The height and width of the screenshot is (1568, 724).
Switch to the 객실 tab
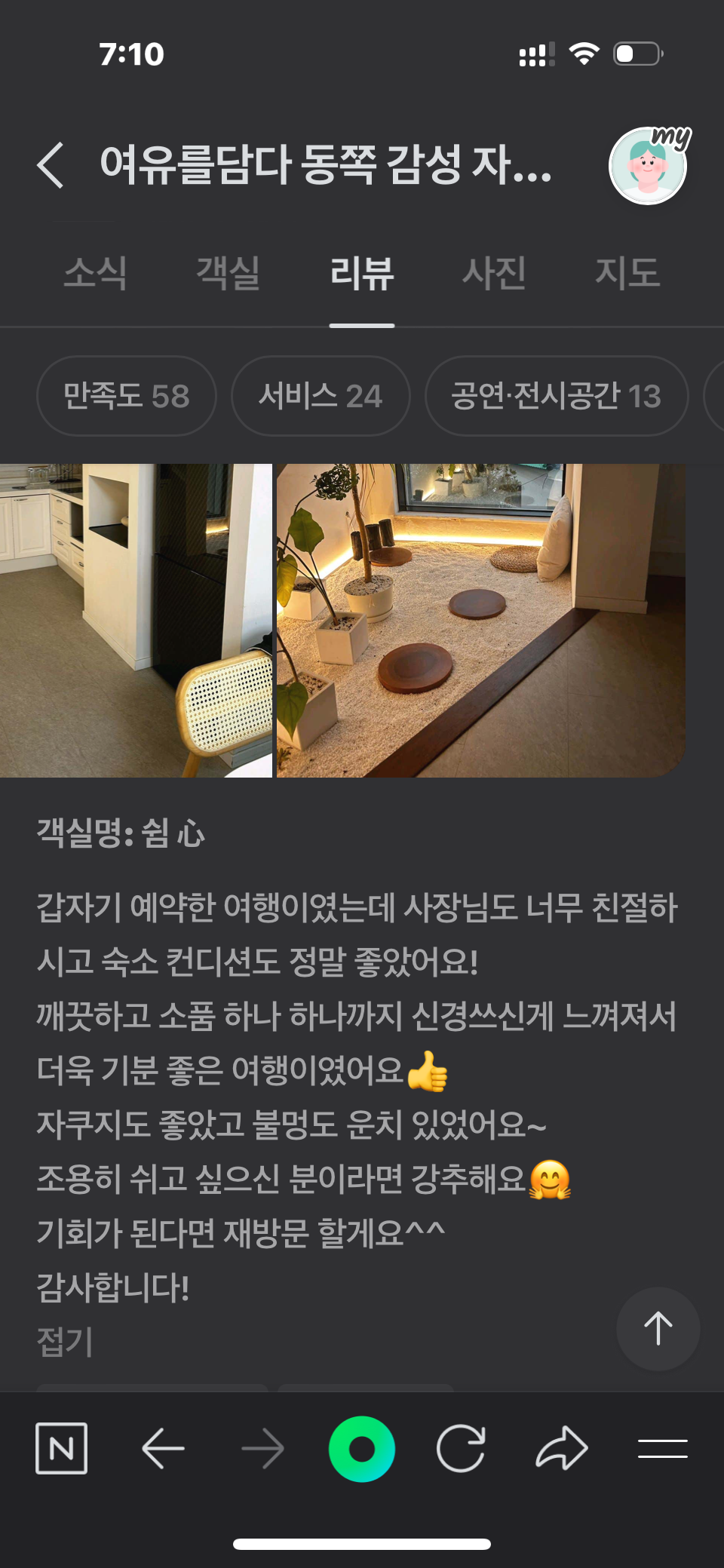click(228, 273)
